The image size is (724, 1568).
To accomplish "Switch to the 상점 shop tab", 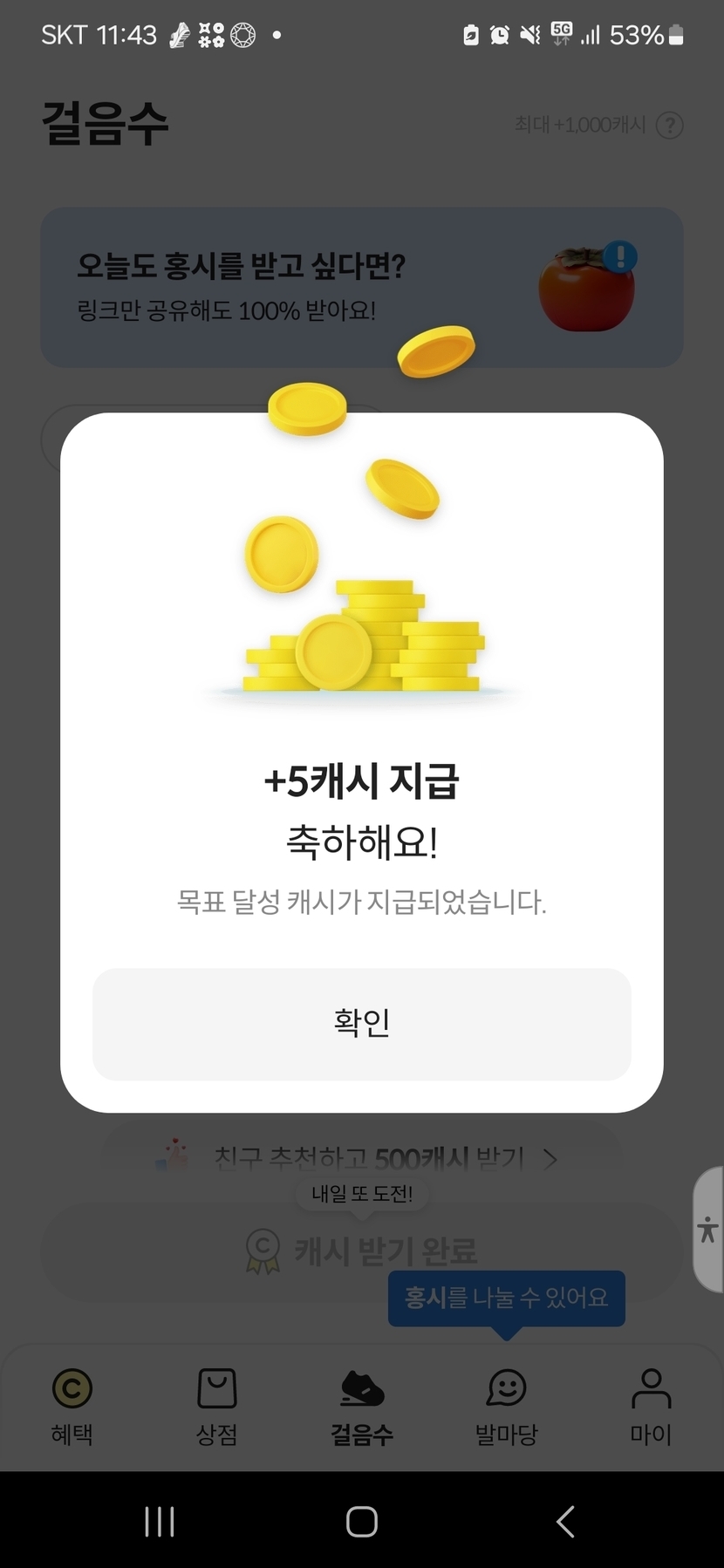I will pyautogui.click(x=216, y=1404).
